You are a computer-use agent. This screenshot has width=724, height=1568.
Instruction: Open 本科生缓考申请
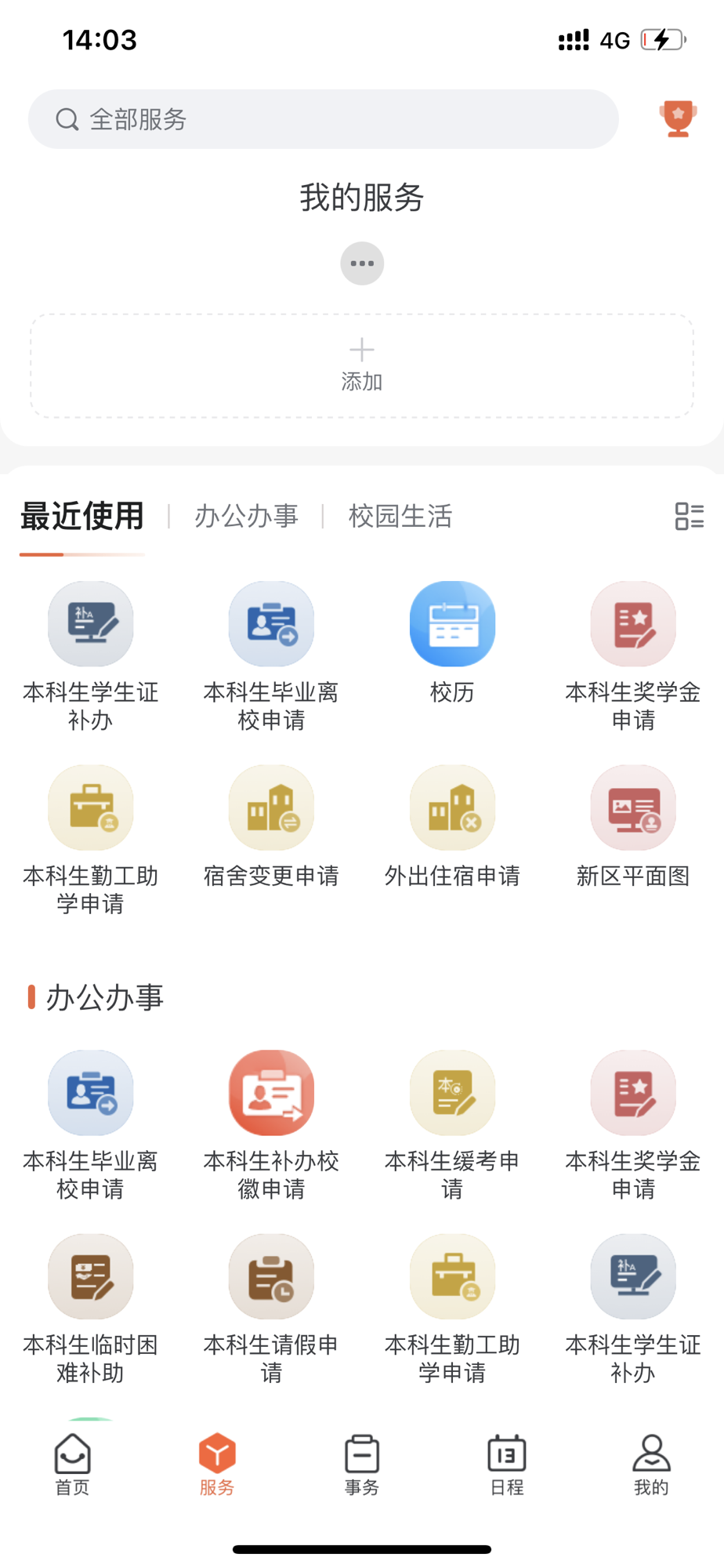(452, 1126)
